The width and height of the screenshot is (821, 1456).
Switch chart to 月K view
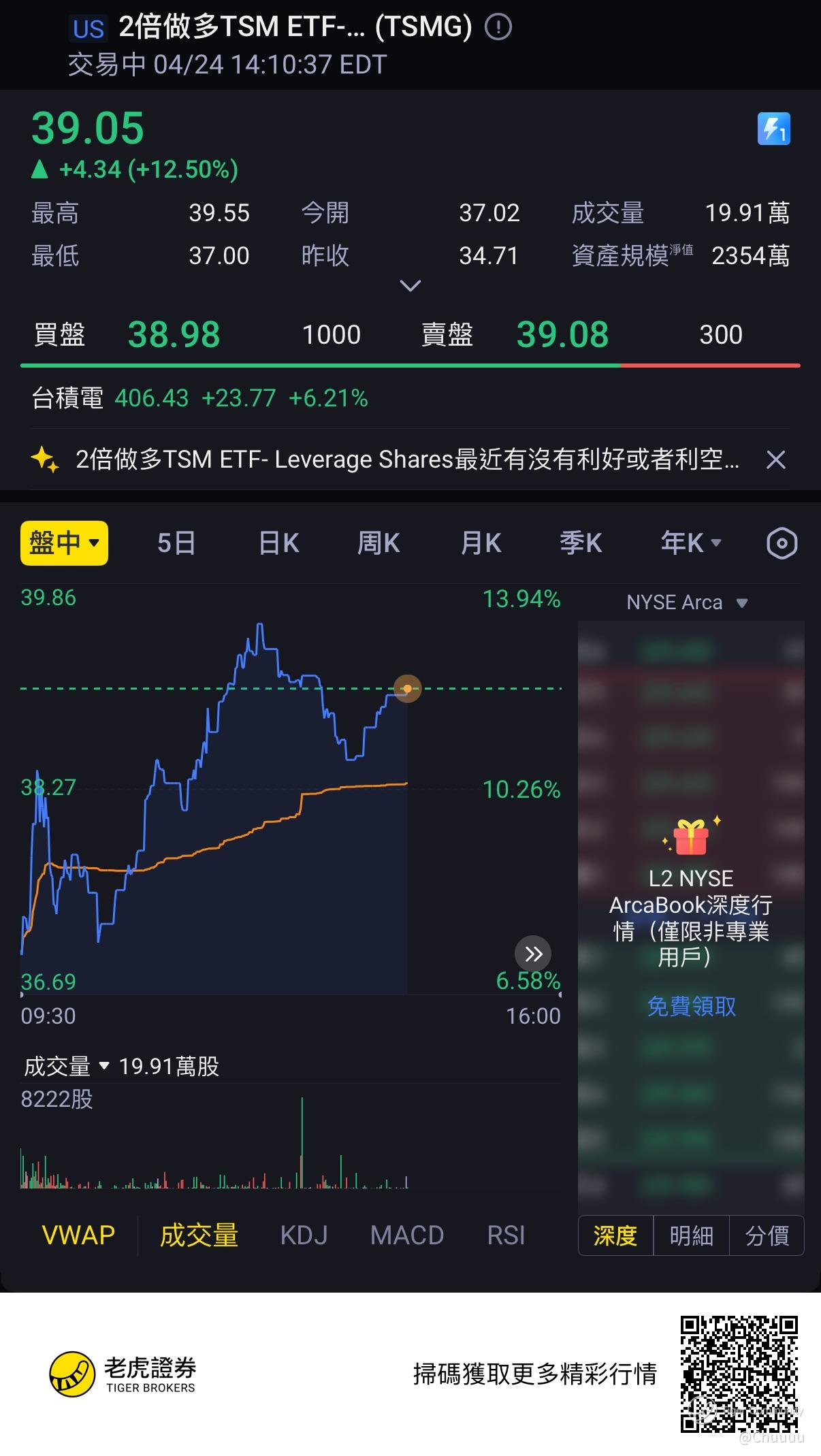tap(481, 543)
